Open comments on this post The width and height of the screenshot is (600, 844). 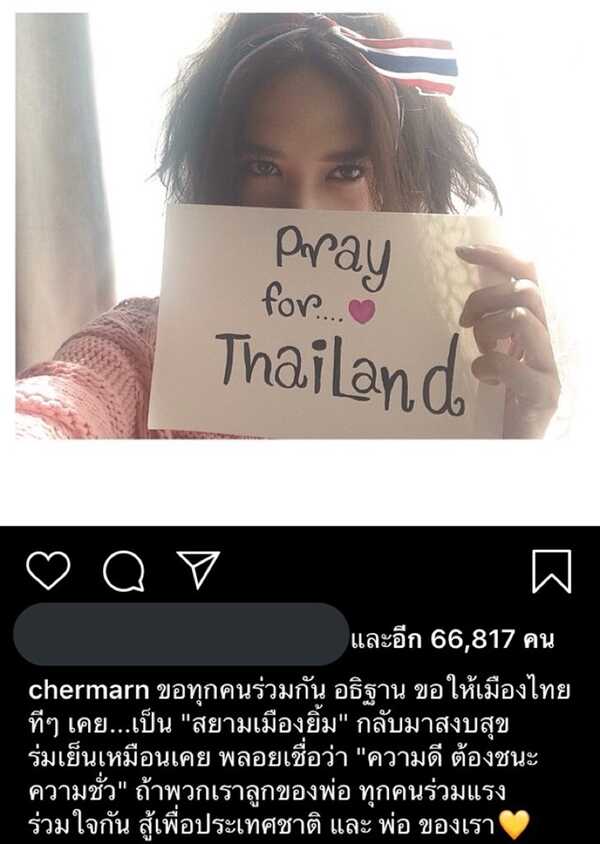(x=124, y=571)
